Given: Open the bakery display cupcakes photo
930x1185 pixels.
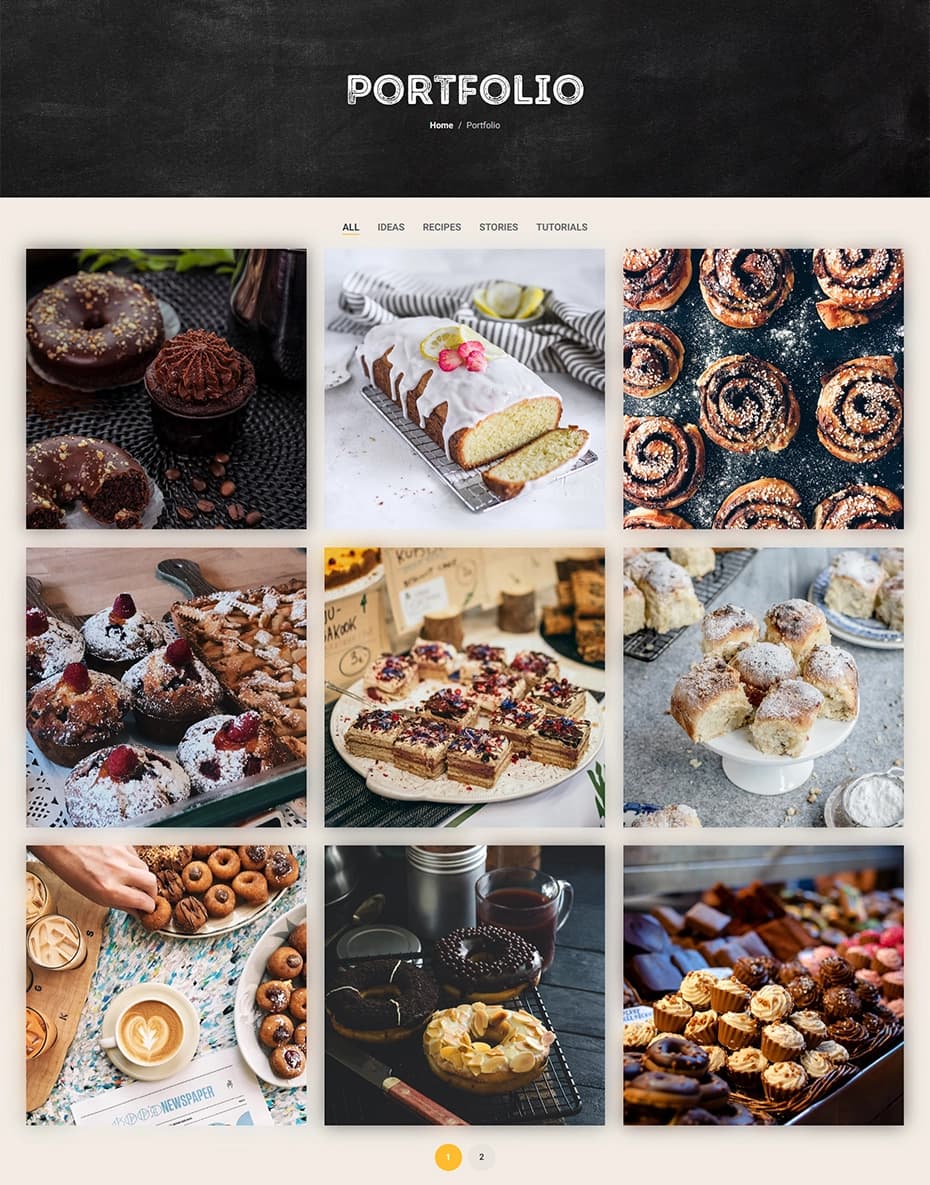Looking at the screenshot, I should tap(763, 985).
